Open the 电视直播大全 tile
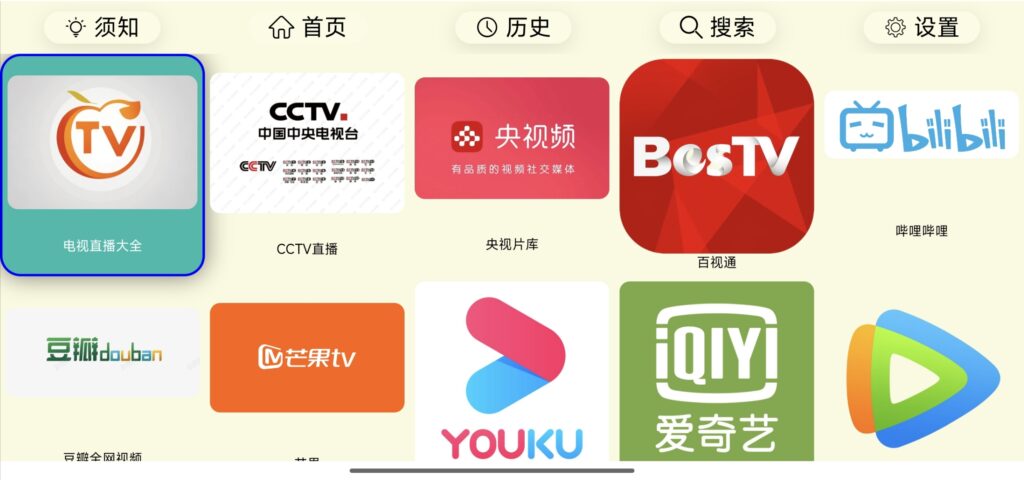Image resolution: width=1024 pixels, height=482 pixels. coord(102,163)
